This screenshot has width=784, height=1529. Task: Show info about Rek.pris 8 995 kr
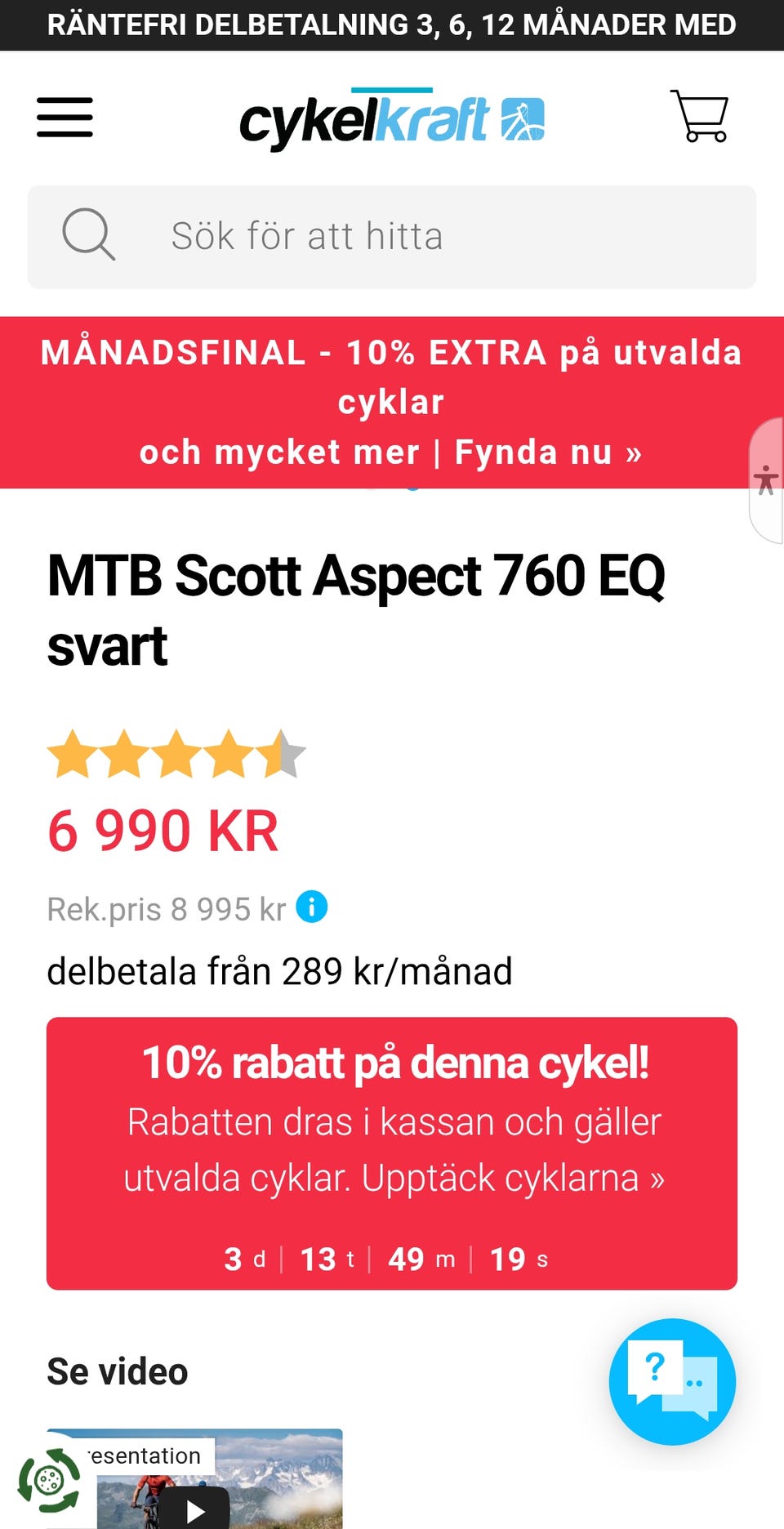coord(311,907)
